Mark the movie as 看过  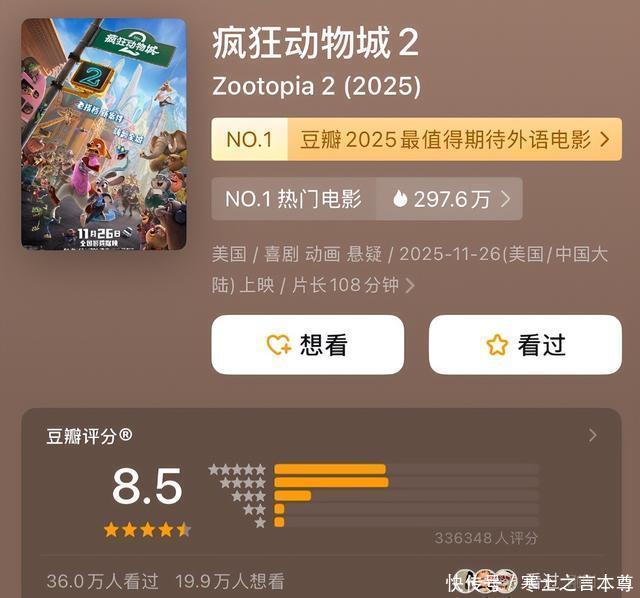(525, 345)
